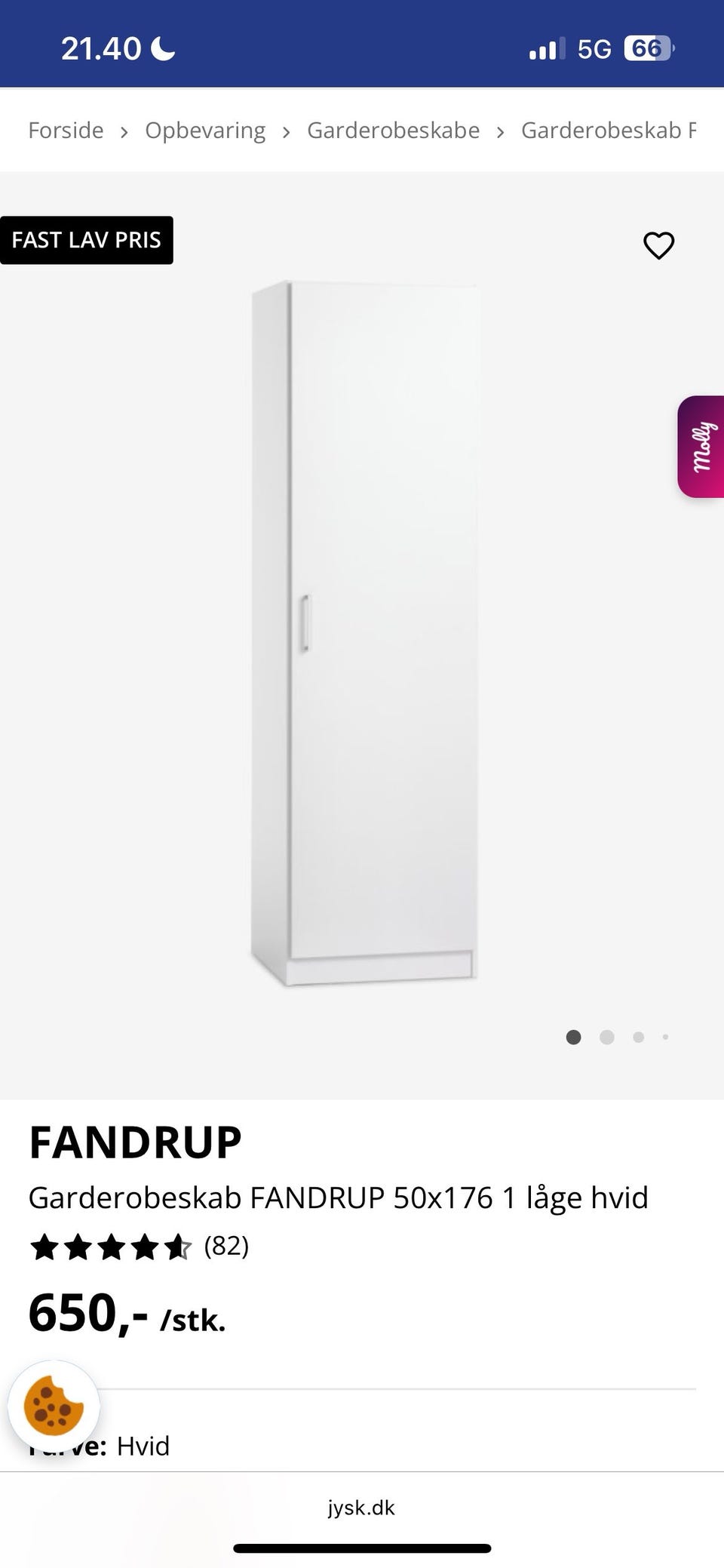
Task: Tap the 5G network indicator
Action: pyautogui.click(x=595, y=48)
